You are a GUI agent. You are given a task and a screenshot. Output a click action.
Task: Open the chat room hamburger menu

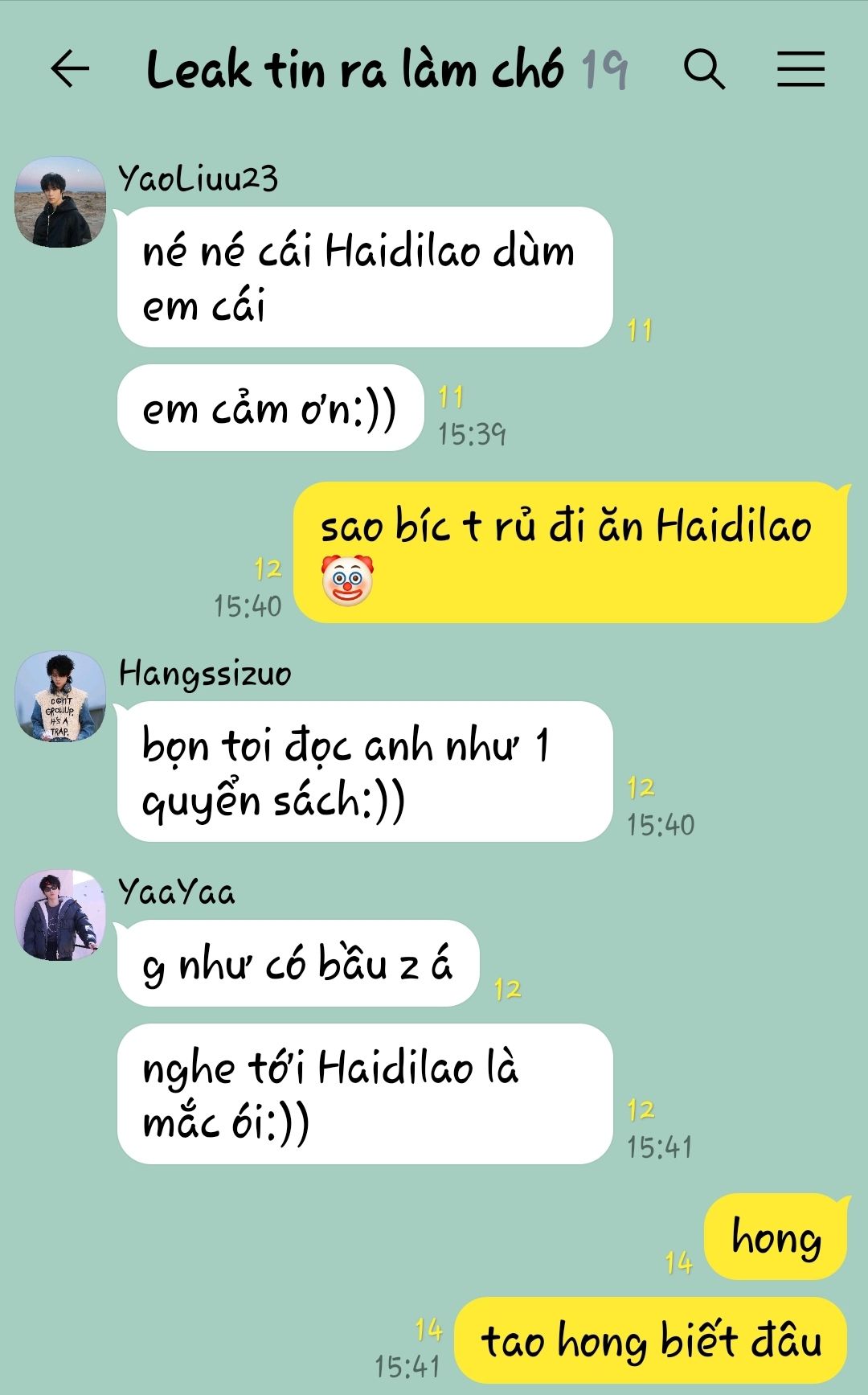point(800,69)
